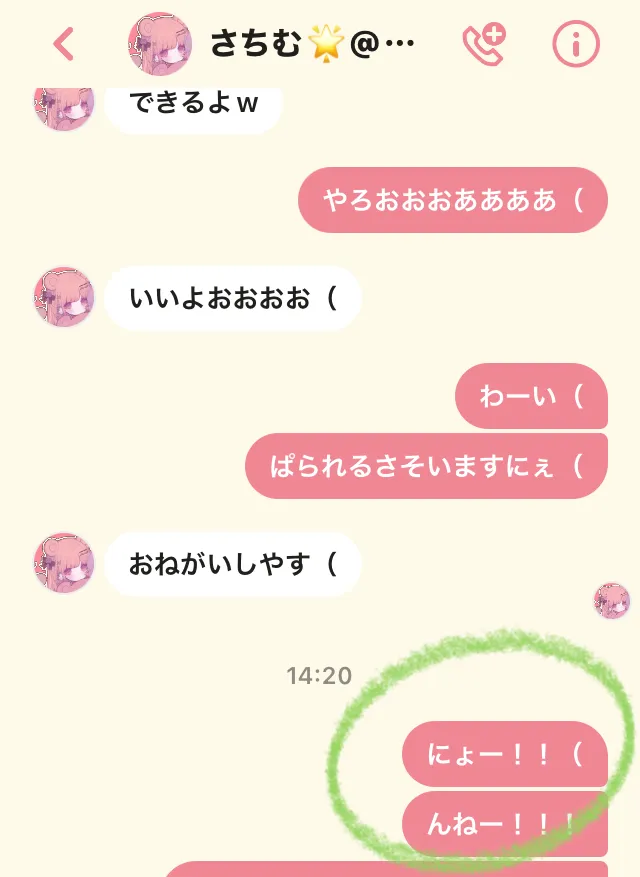The height and width of the screenshot is (877, 640).
Task: Tap the avatar beside いいよおおおお message
Action: [64, 297]
